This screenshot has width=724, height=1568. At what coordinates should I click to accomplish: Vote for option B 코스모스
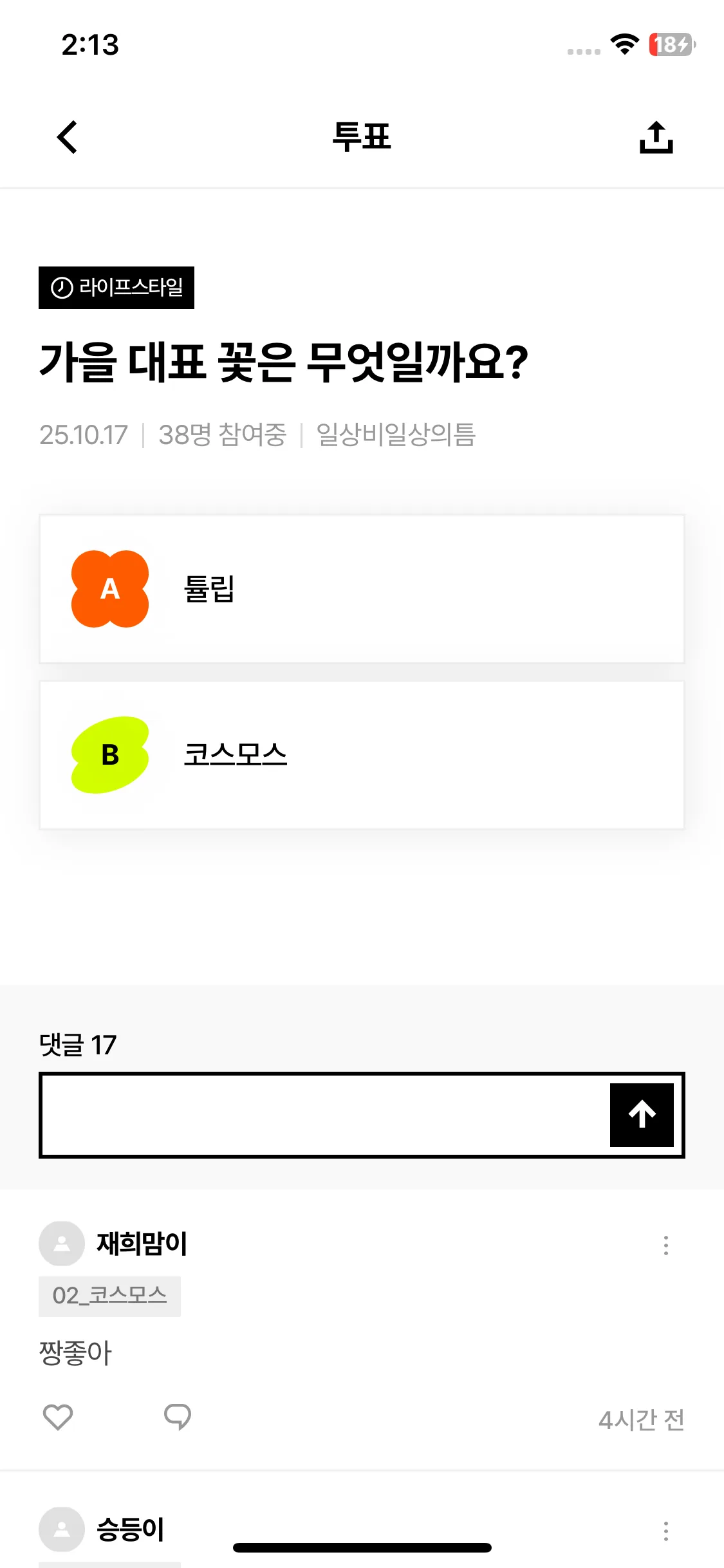click(x=362, y=755)
